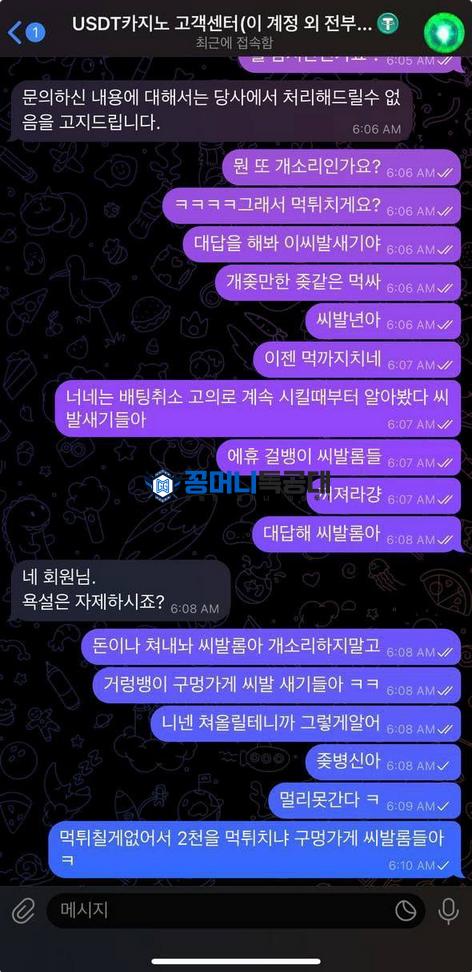Tap the microphone voice message icon
This screenshot has width=472, height=972.
click(448, 911)
